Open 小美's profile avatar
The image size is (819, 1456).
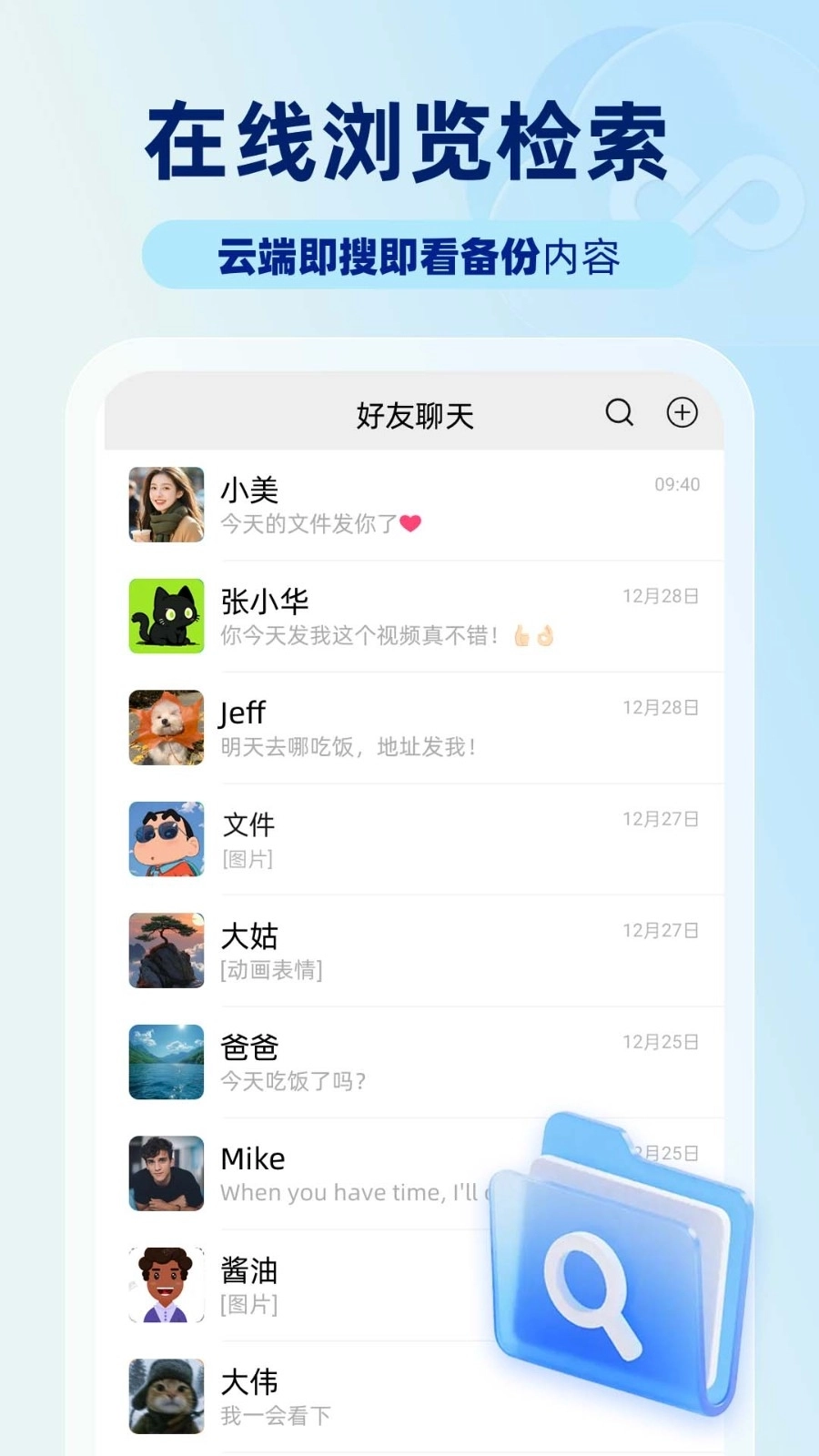click(x=166, y=506)
